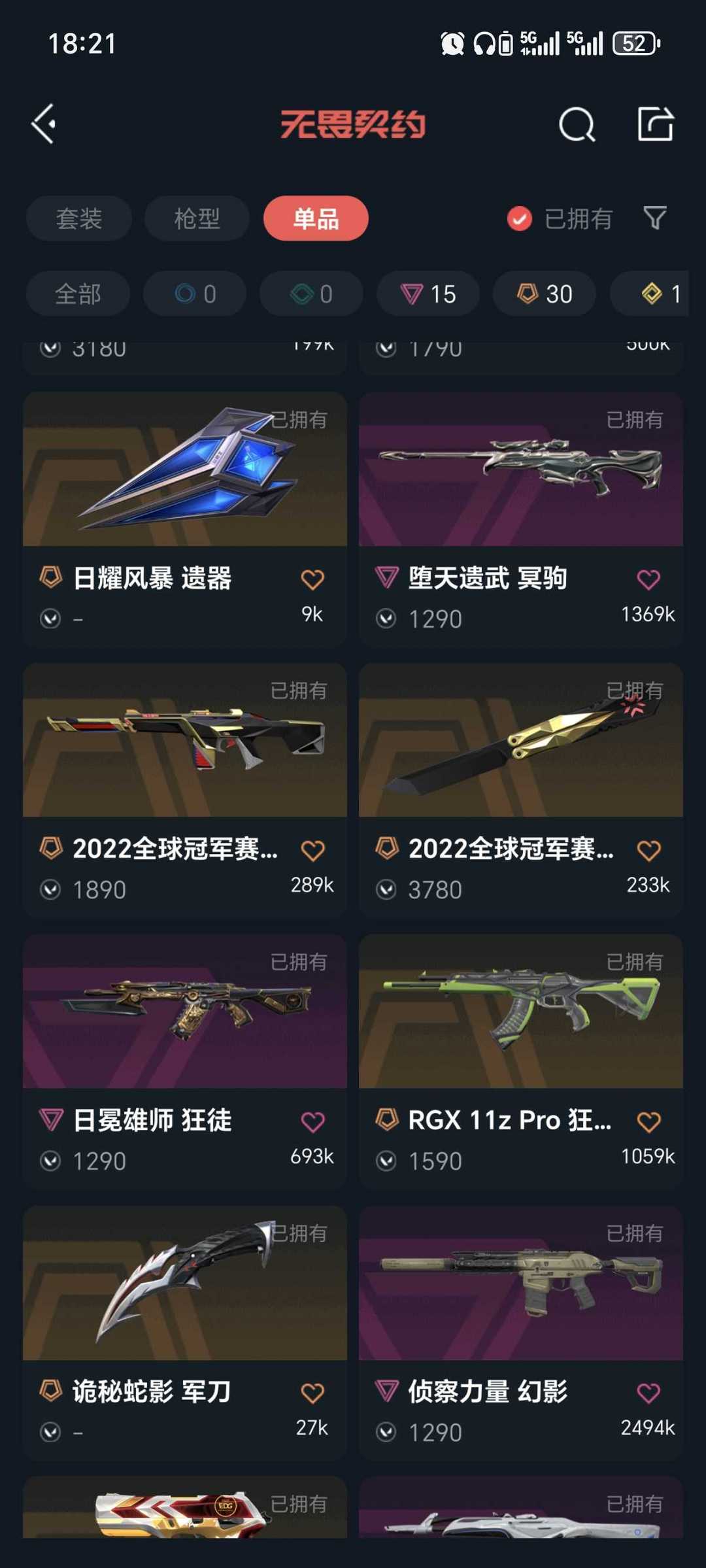This screenshot has height=1568, width=706.
Task: Filter by the orange tier chip 30
Action: tap(545, 294)
